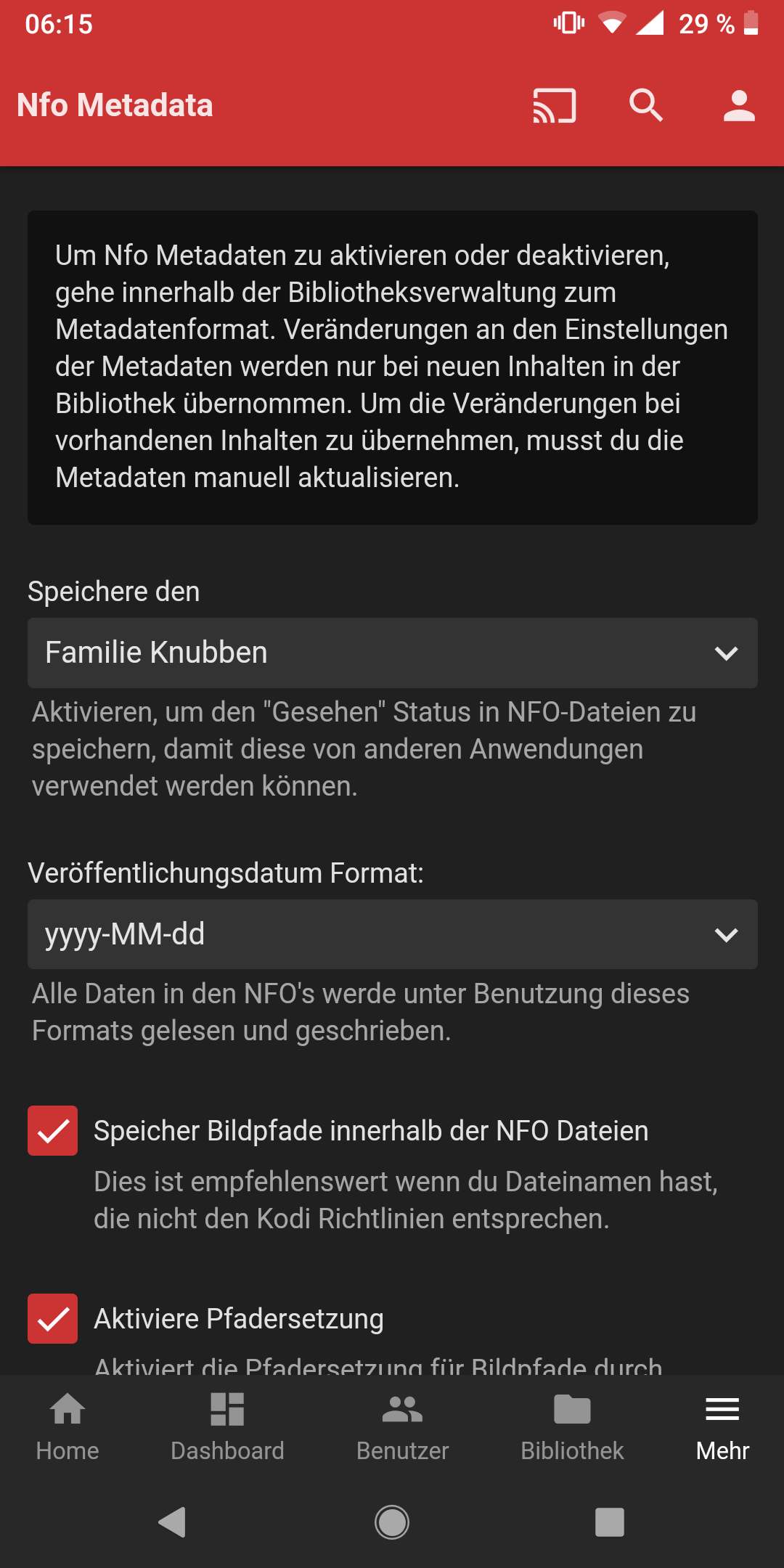Uncheck Speicher Bildpfade innerhalb der NFO Dateien
The width and height of the screenshot is (784, 1568).
point(53,1130)
